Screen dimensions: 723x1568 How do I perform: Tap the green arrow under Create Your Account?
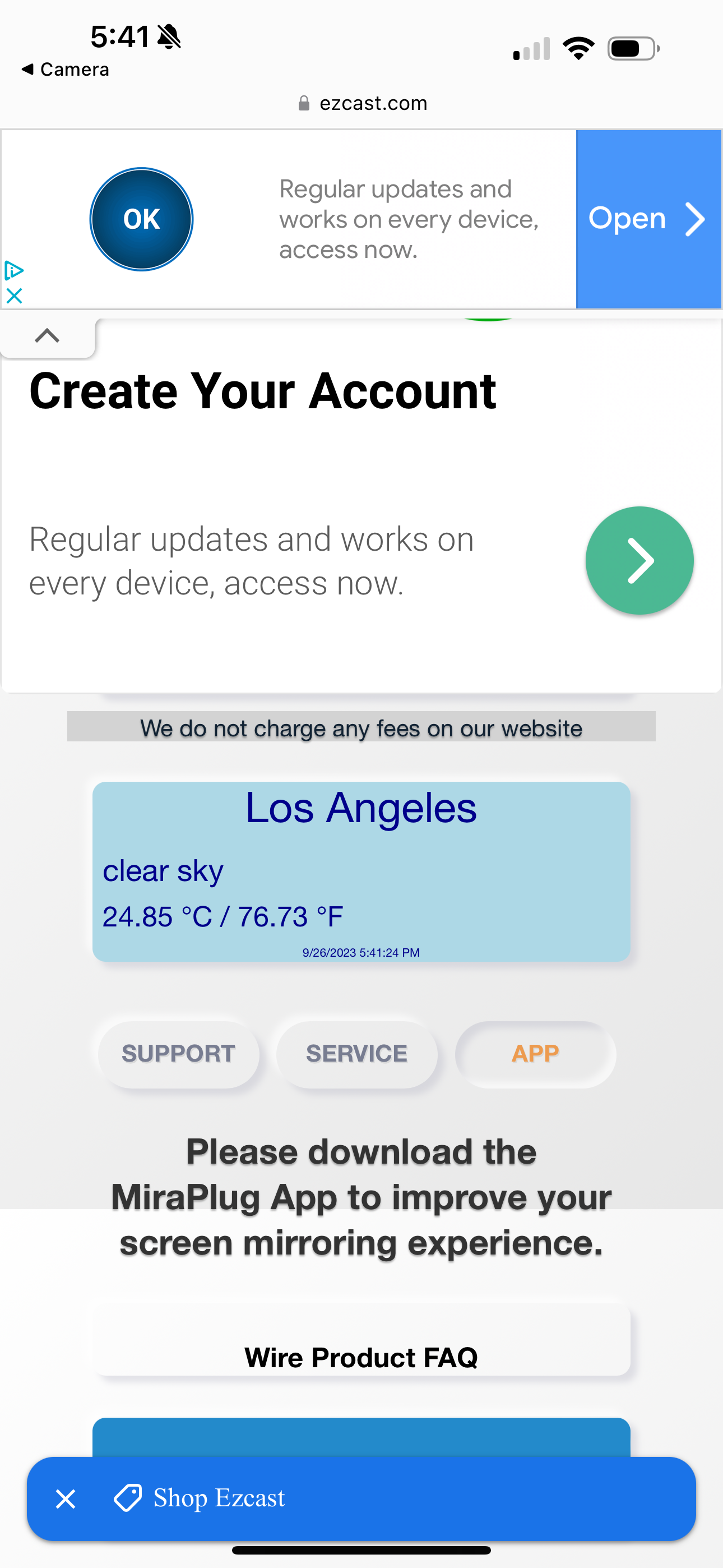point(639,560)
